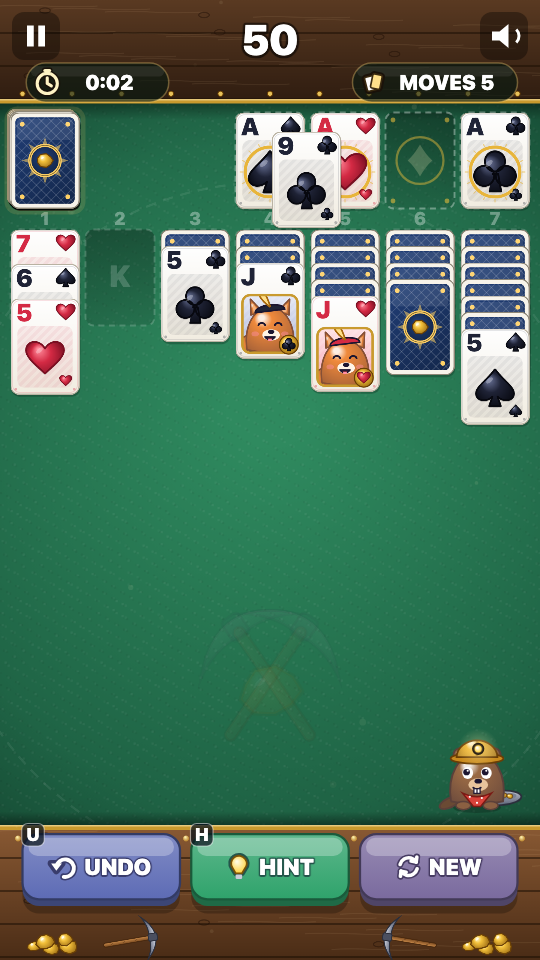
Task: Start a new game
Action: [438, 867]
